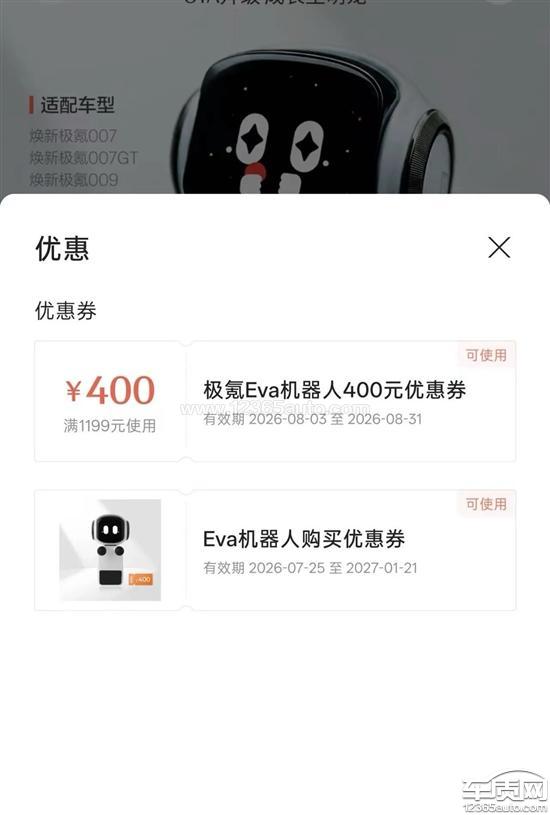The width and height of the screenshot is (550, 815).
Task: Select the 极氪Eva机器人400元优惠券 coupon
Action: 275,401
